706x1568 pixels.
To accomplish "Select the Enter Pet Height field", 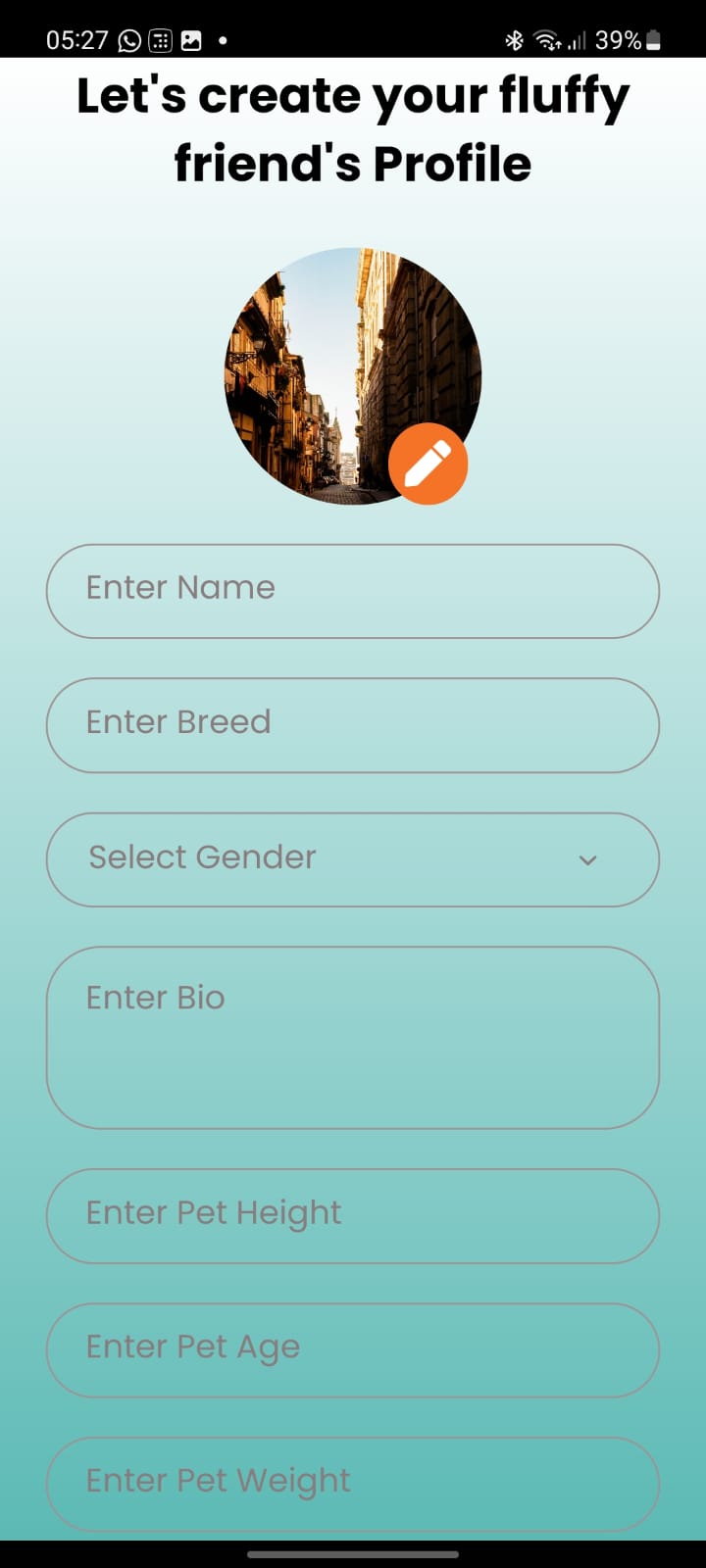I will click(x=353, y=1215).
